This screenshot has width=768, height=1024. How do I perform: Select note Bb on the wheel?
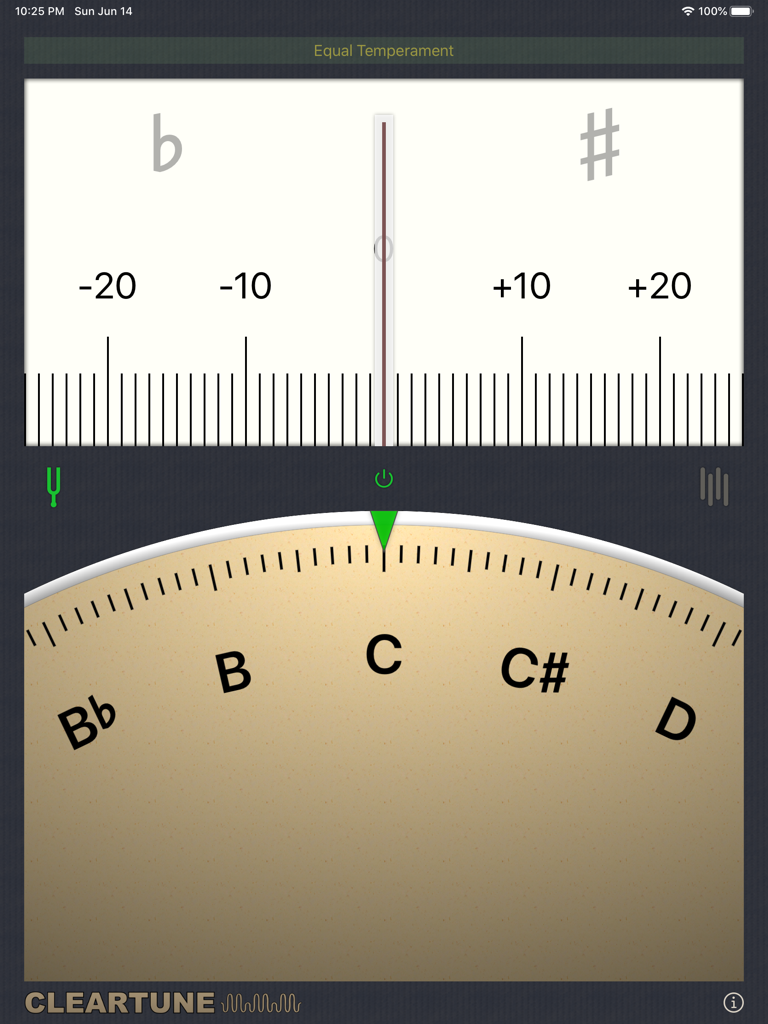(87, 722)
